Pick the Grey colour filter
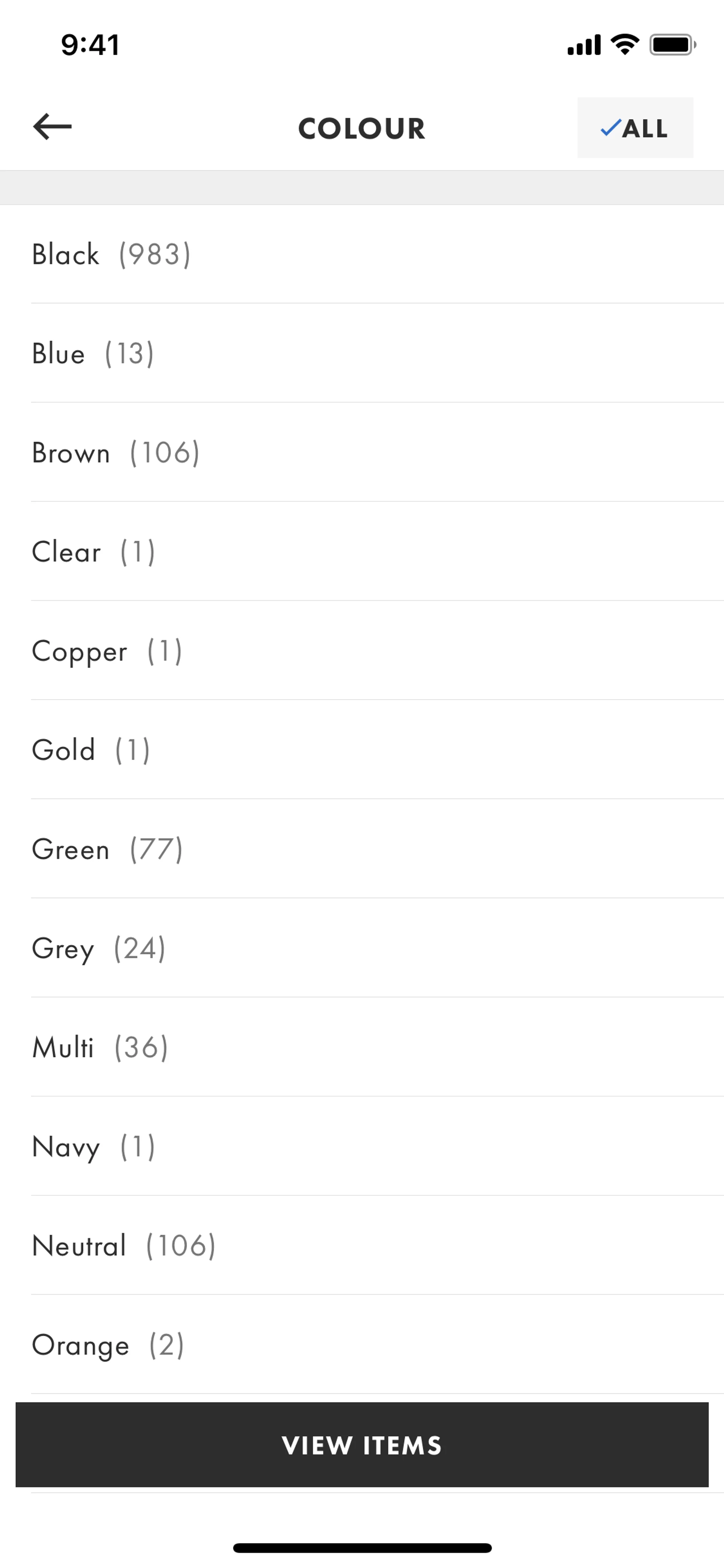 pos(98,948)
